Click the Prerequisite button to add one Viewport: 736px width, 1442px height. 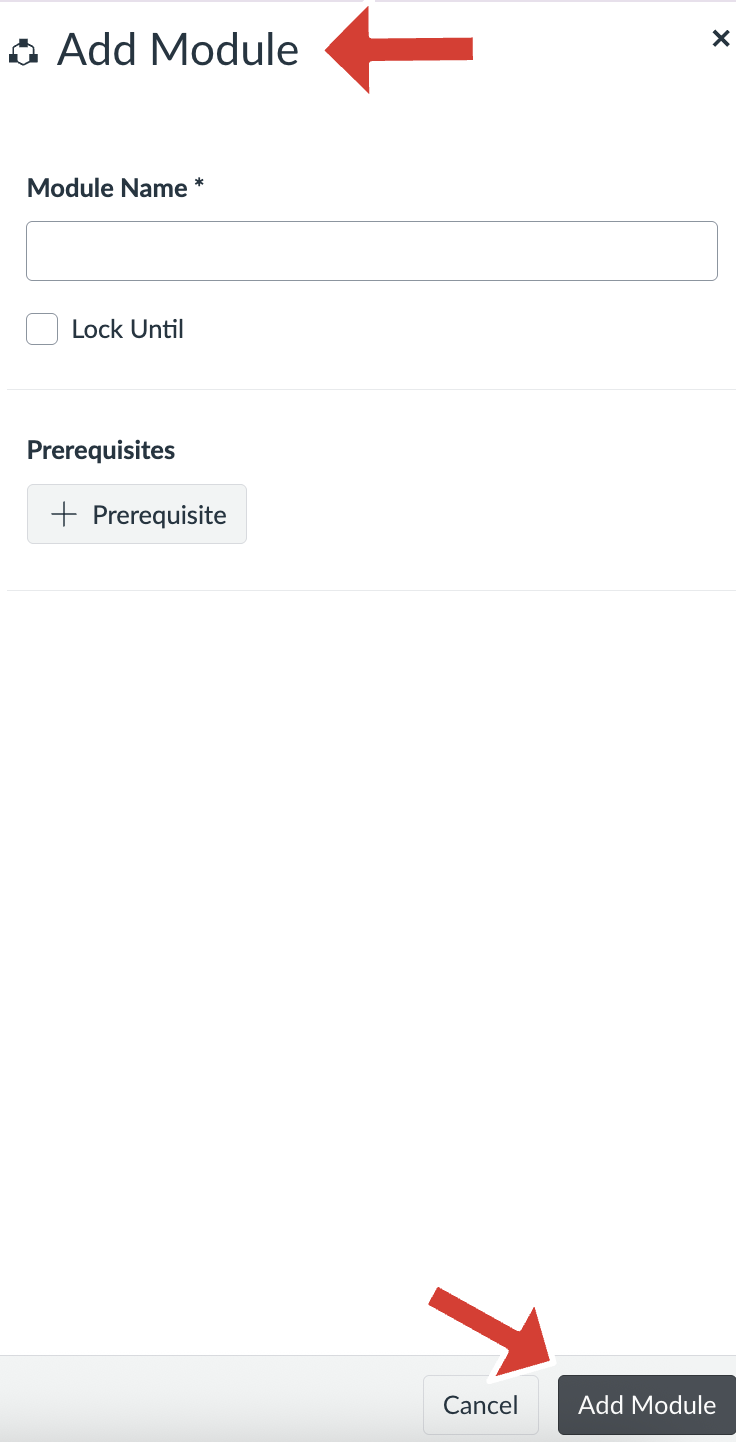[136, 513]
